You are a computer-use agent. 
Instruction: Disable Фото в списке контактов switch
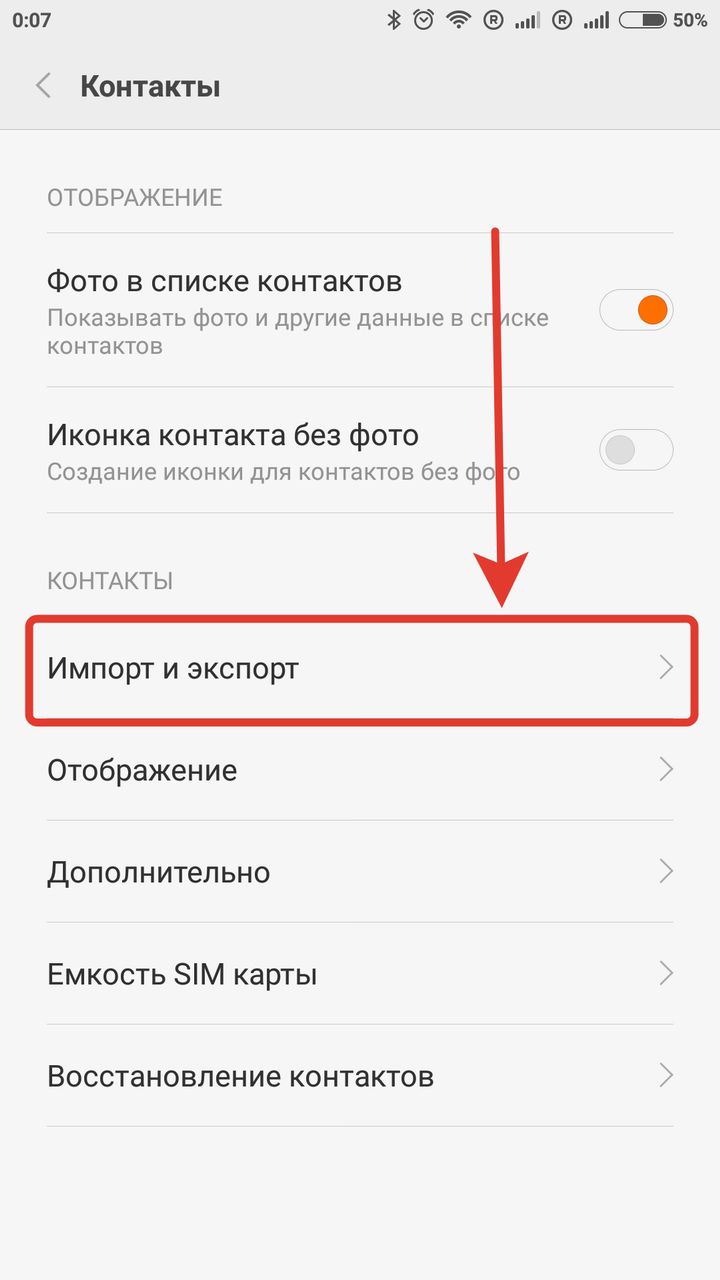(x=636, y=311)
